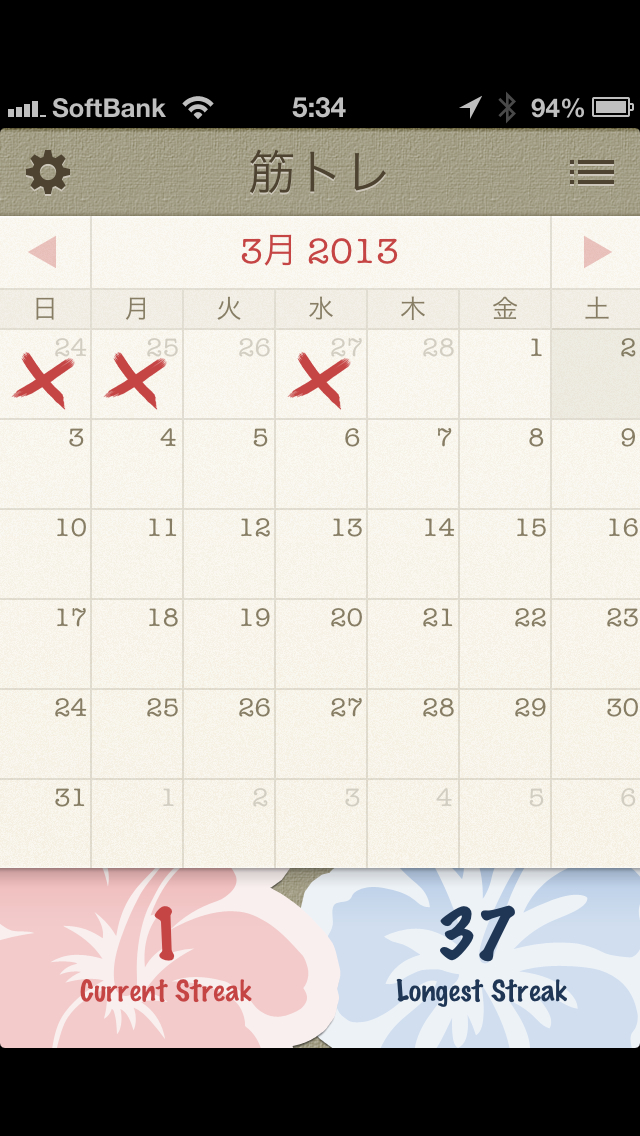The image size is (640, 1136).
Task: Advance to the next month
Action: (x=597, y=252)
